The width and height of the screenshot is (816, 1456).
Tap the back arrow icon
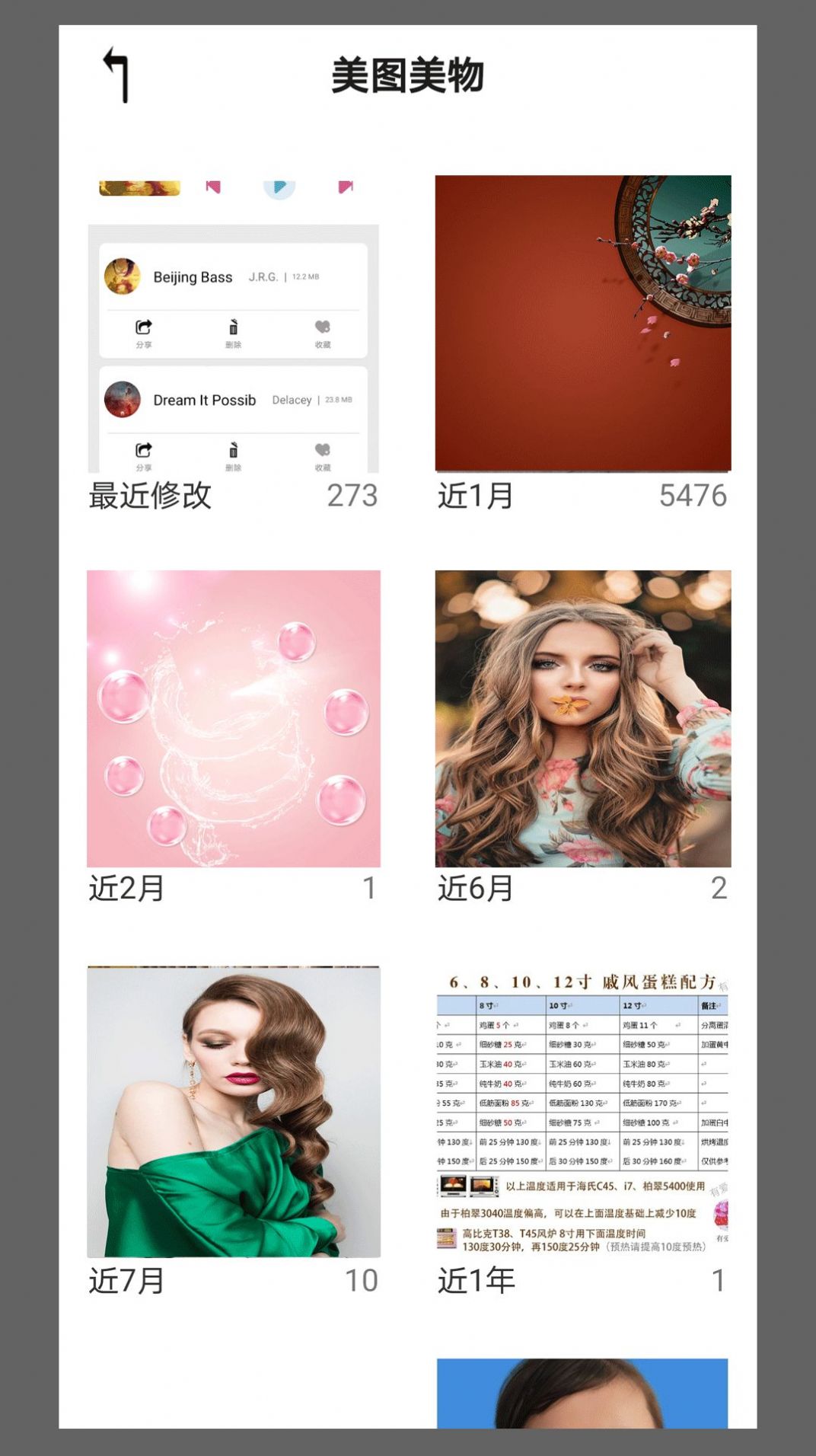pos(116,75)
